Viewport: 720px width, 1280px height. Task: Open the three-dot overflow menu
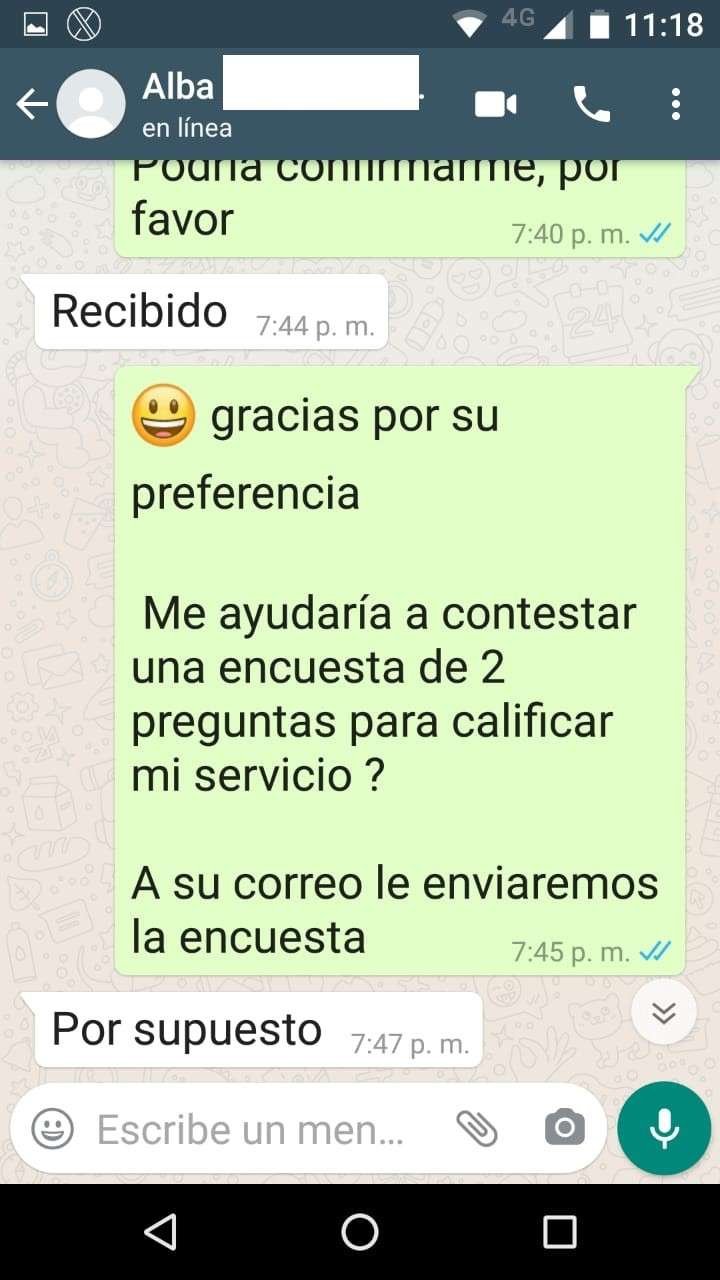point(676,104)
